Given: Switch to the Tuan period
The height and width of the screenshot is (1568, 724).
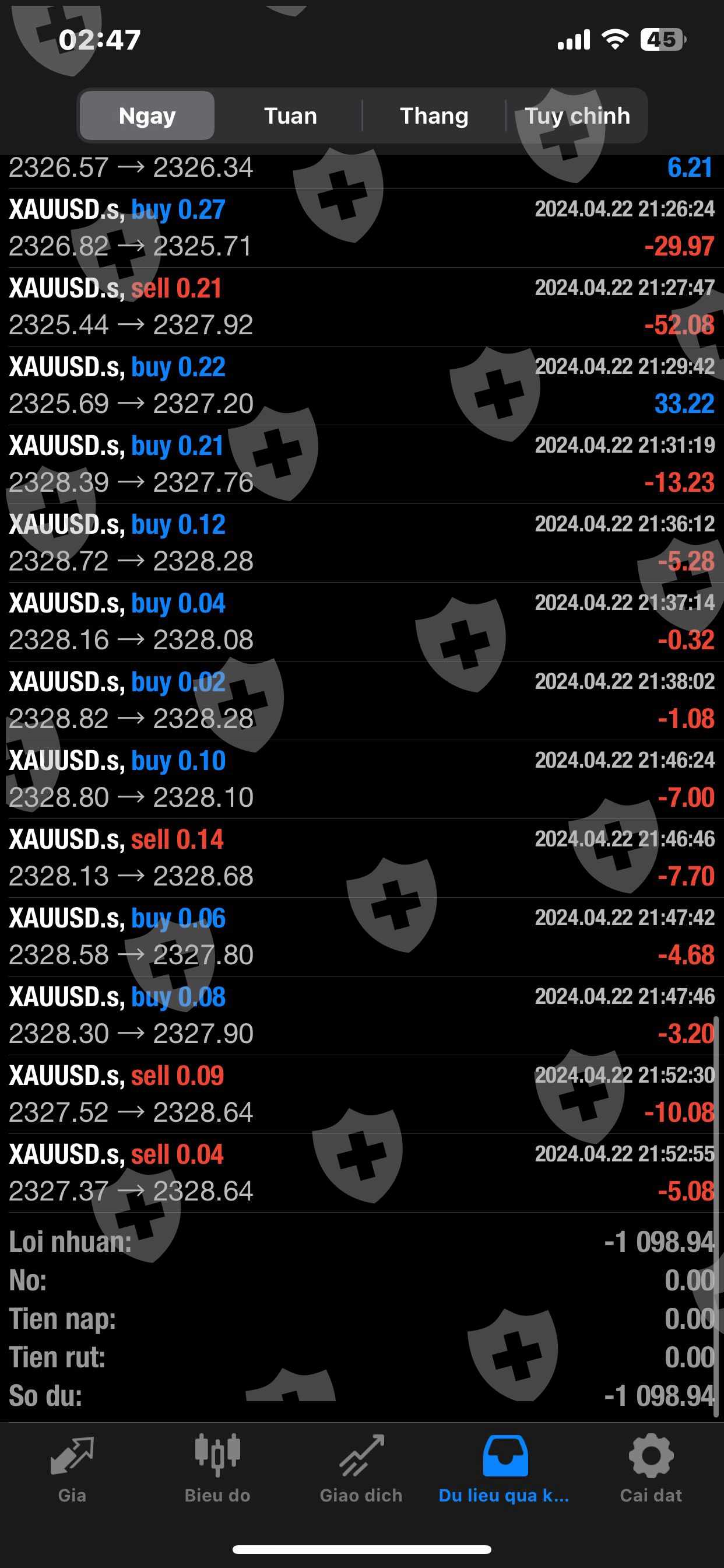Looking at the screenshot, I should (x=290, y=116).
